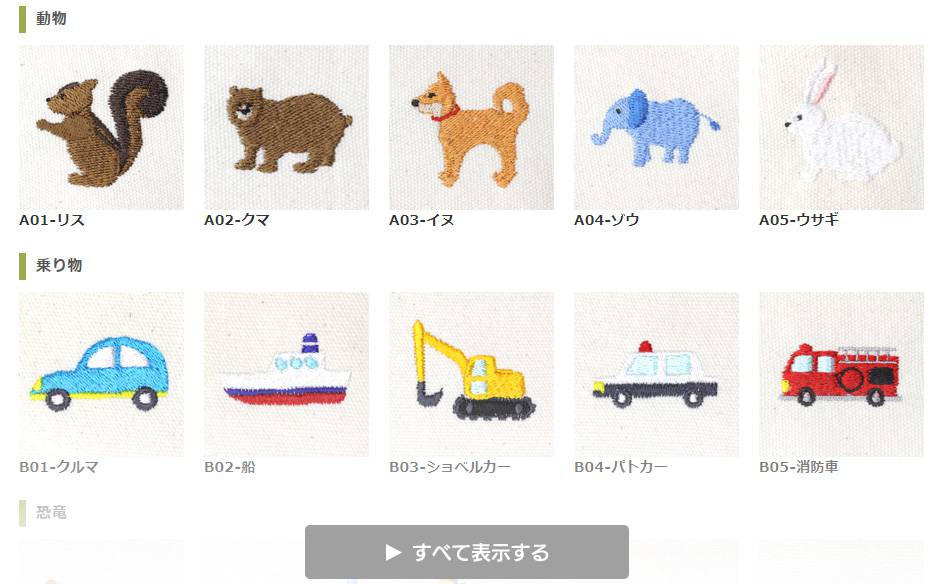Viewport: 934px width, 584px height.
Task: Pick the B04-パトカー police car design
Action: pyautogui.click(x=656, y=374)
